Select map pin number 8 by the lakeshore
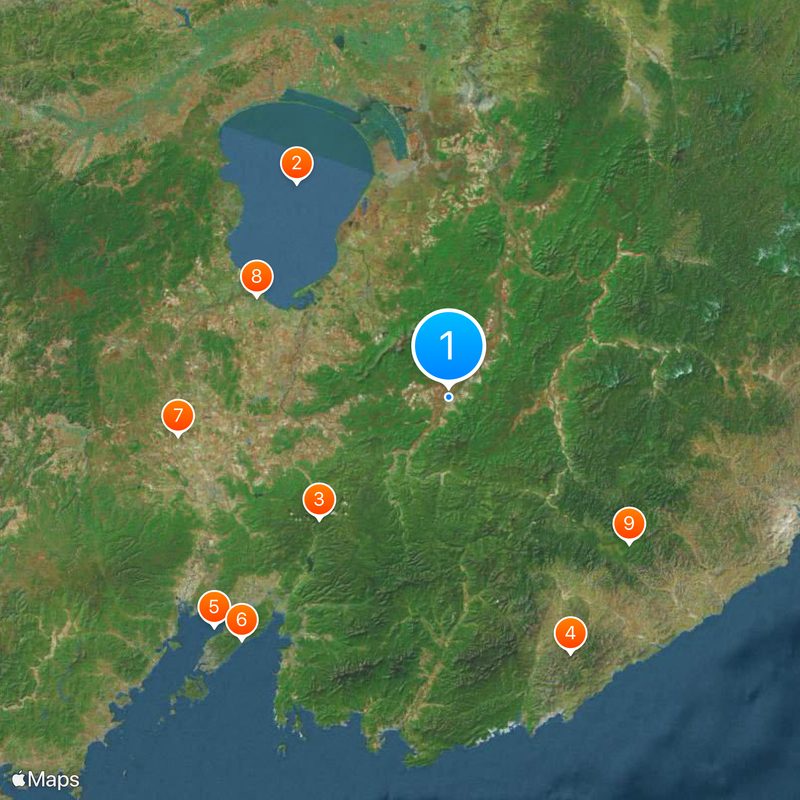This screenshot has height=800, width=800. pyautogui.click(x=256, y=275)
